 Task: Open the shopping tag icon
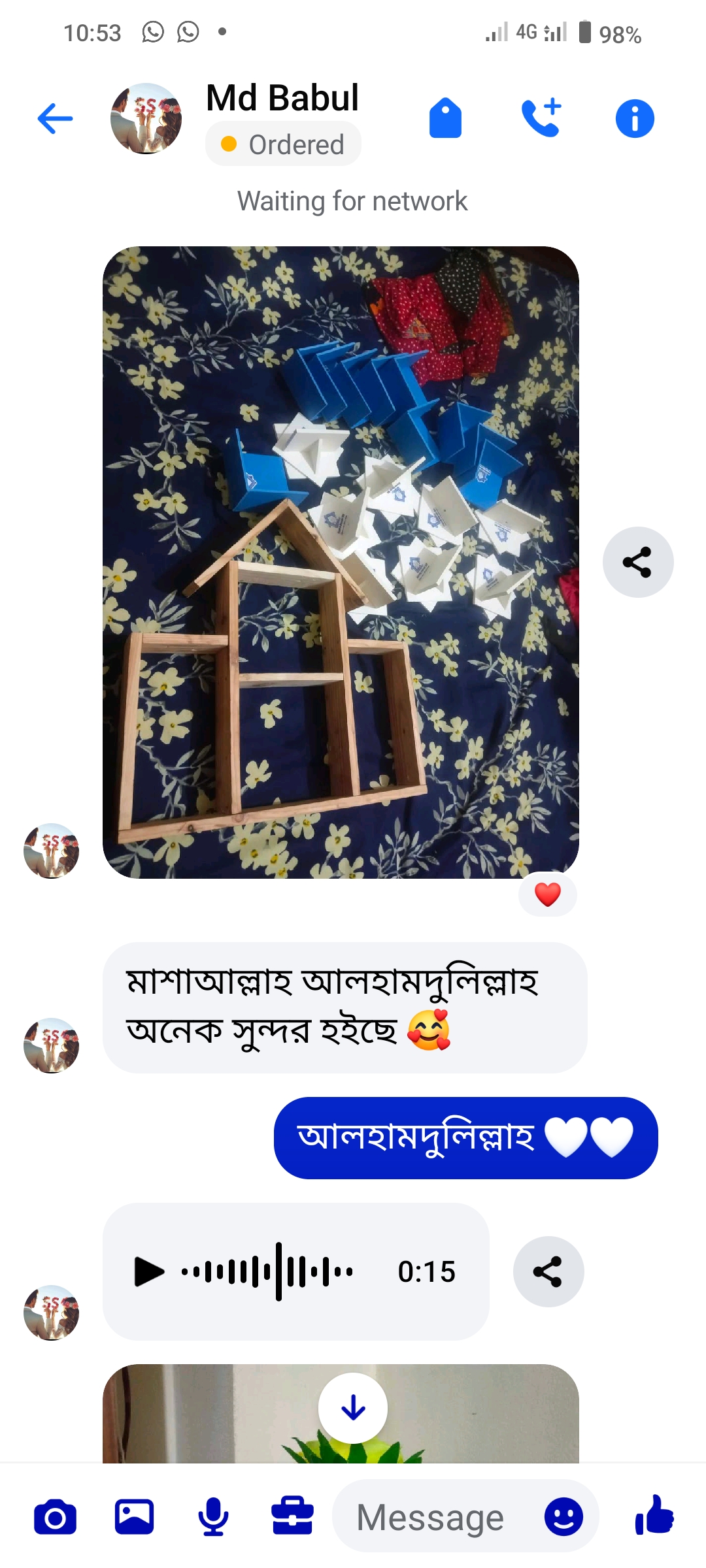coord(445,118)
